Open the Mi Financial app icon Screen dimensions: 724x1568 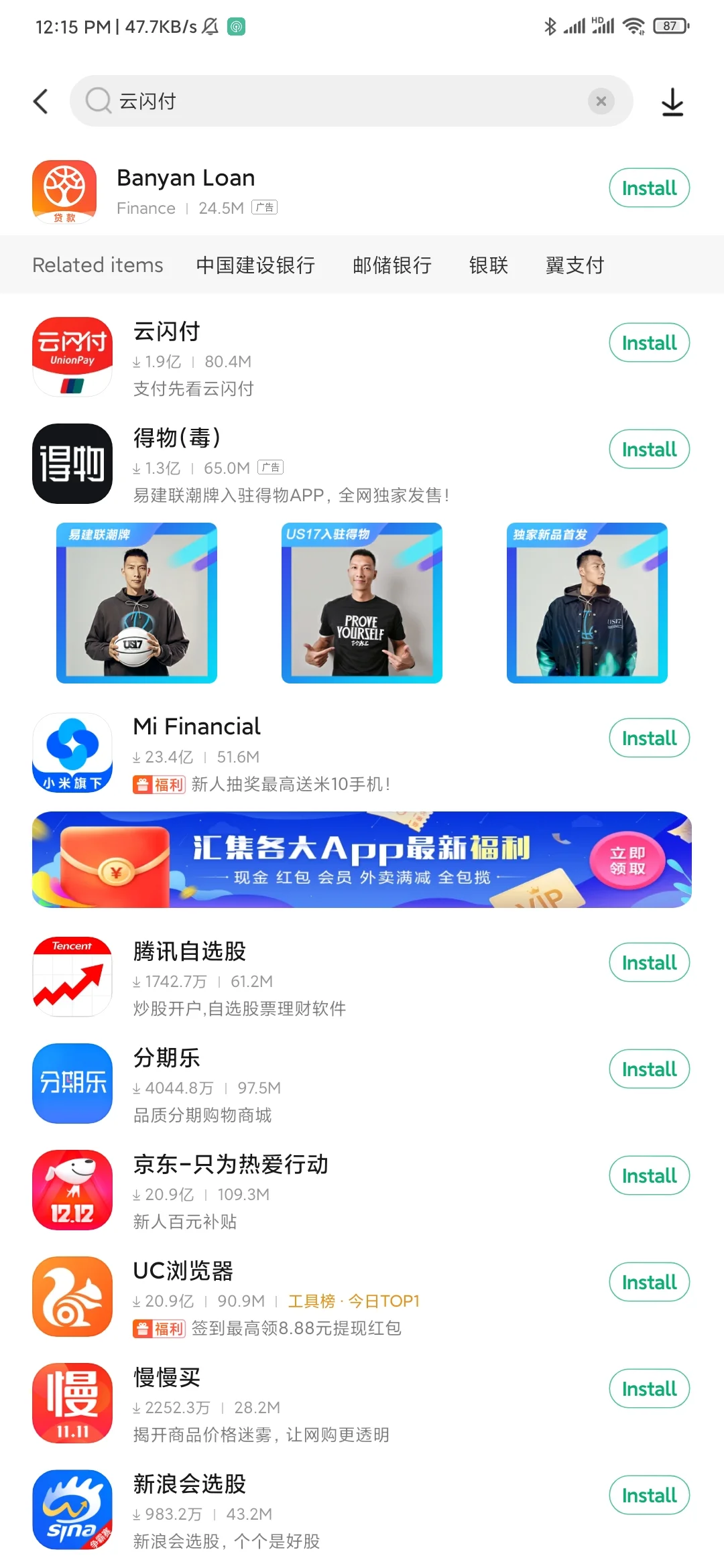click(72, 752)
